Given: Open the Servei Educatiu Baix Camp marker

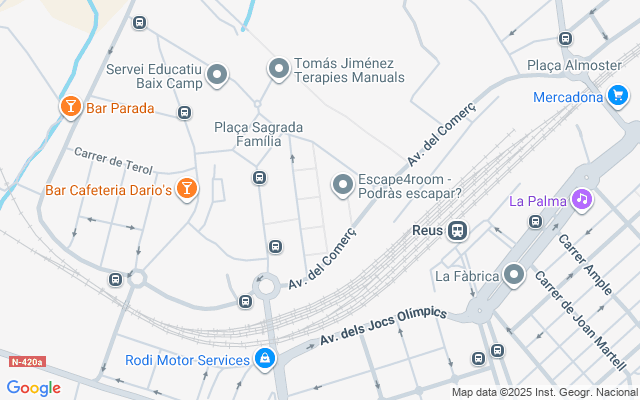Looking at the screenshot, I should point(217,74).
